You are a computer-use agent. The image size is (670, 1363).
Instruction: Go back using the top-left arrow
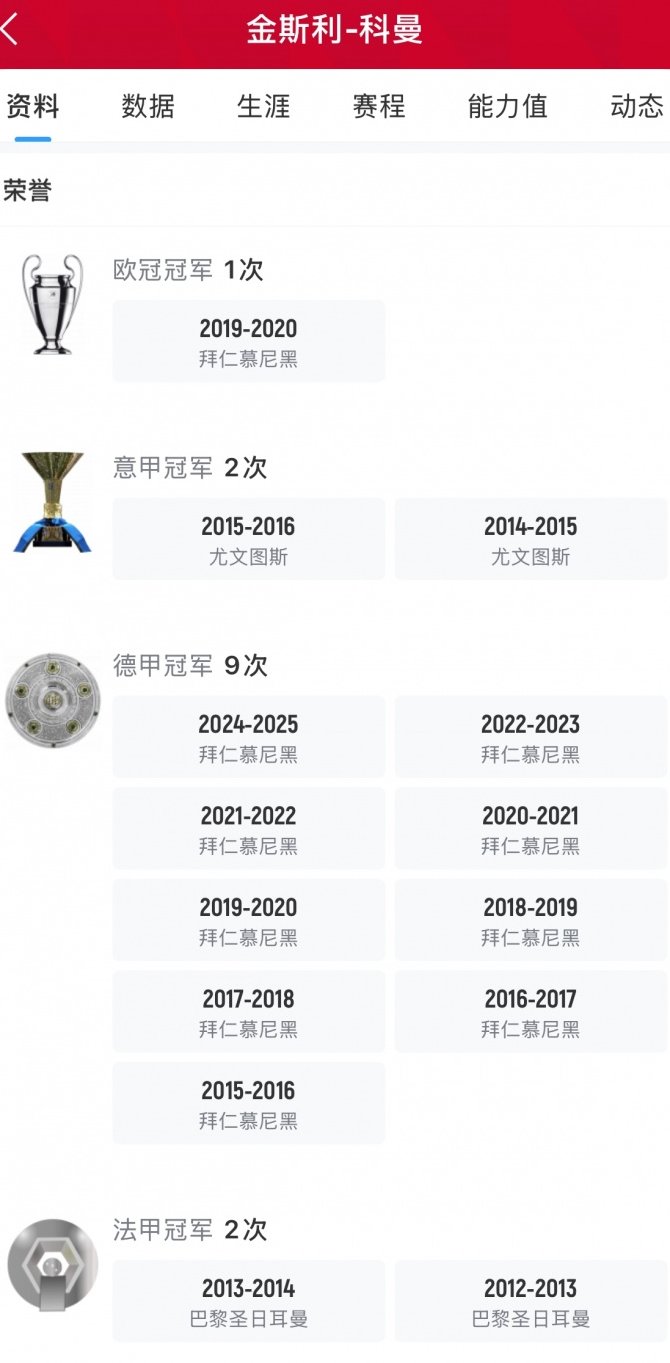[x=9, y=29]
